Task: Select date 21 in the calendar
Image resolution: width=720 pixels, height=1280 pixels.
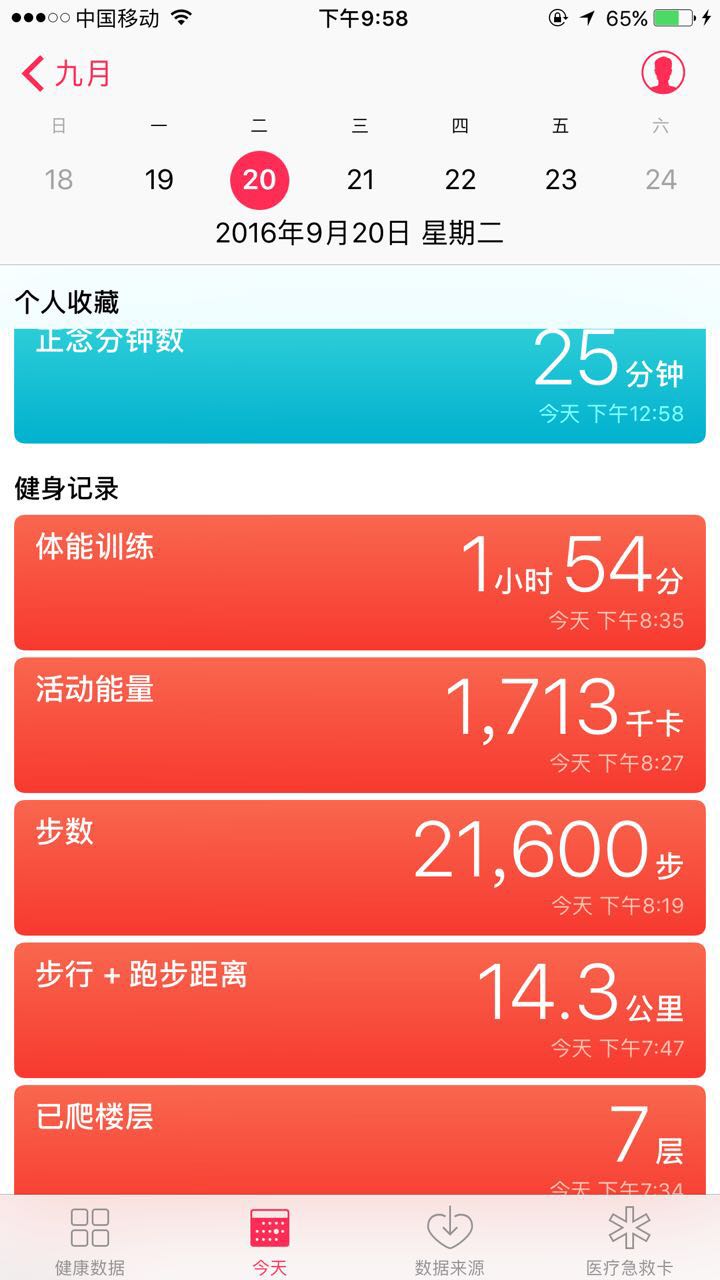Action: tap(360, 180)
